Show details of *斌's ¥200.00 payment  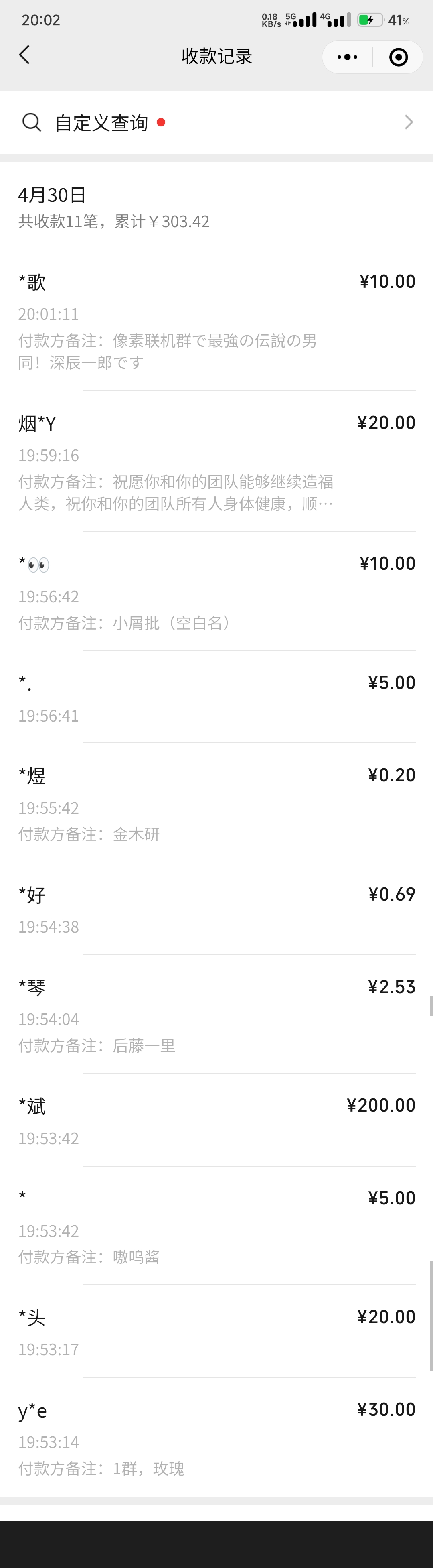216,1121
